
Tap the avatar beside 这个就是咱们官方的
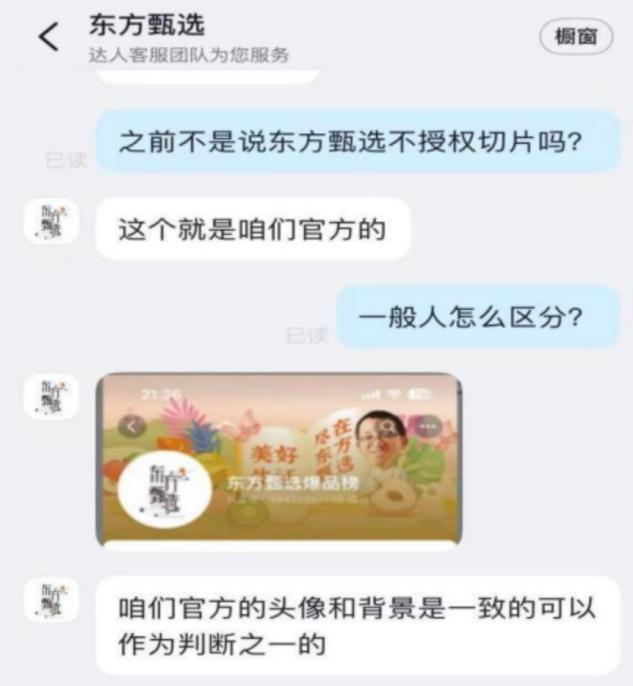pyautogui.click(x=50, y=221)
